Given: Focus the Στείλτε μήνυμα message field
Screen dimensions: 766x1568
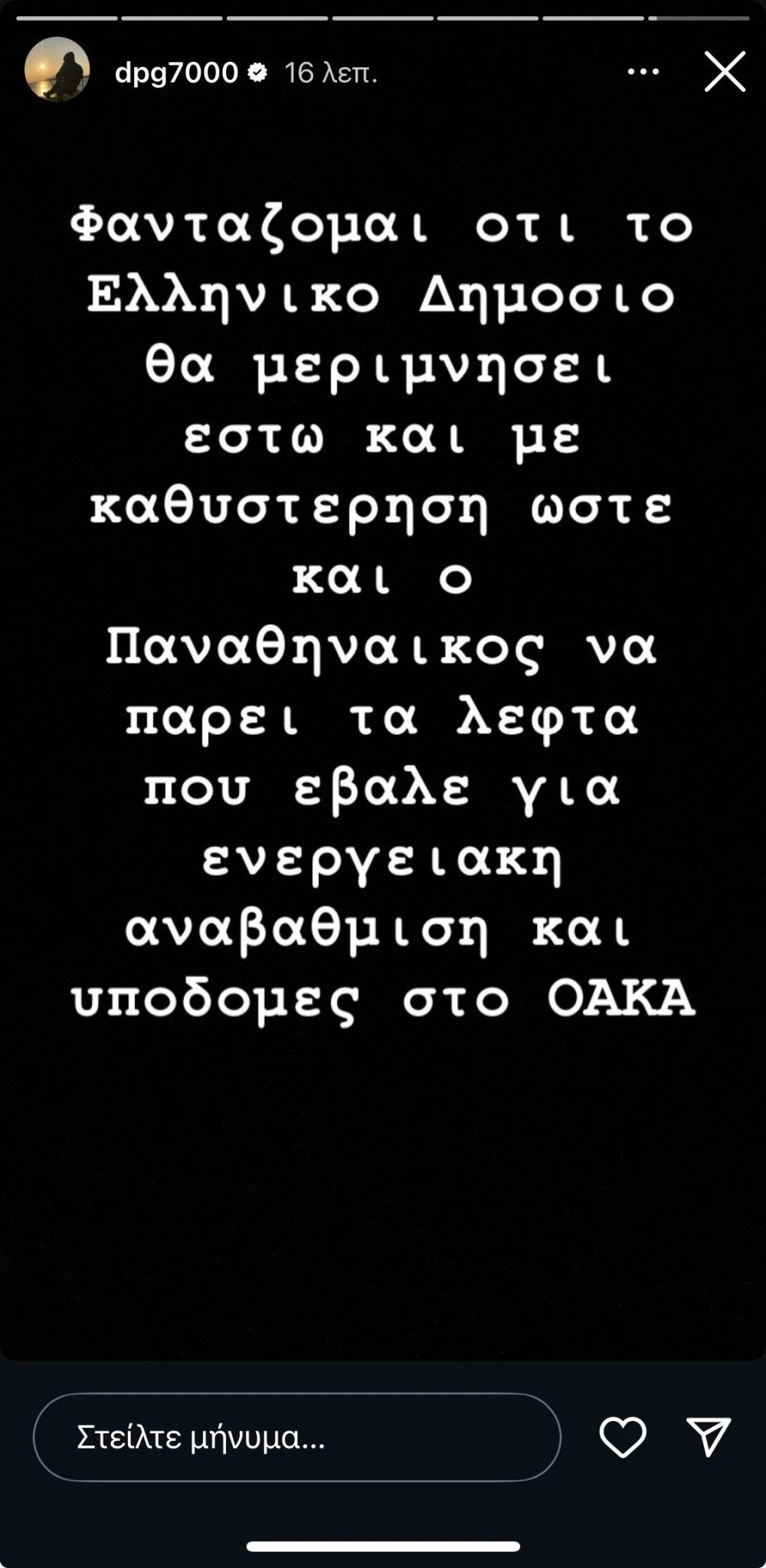Looking at the screenshot, I should [x=296, y=1438].
